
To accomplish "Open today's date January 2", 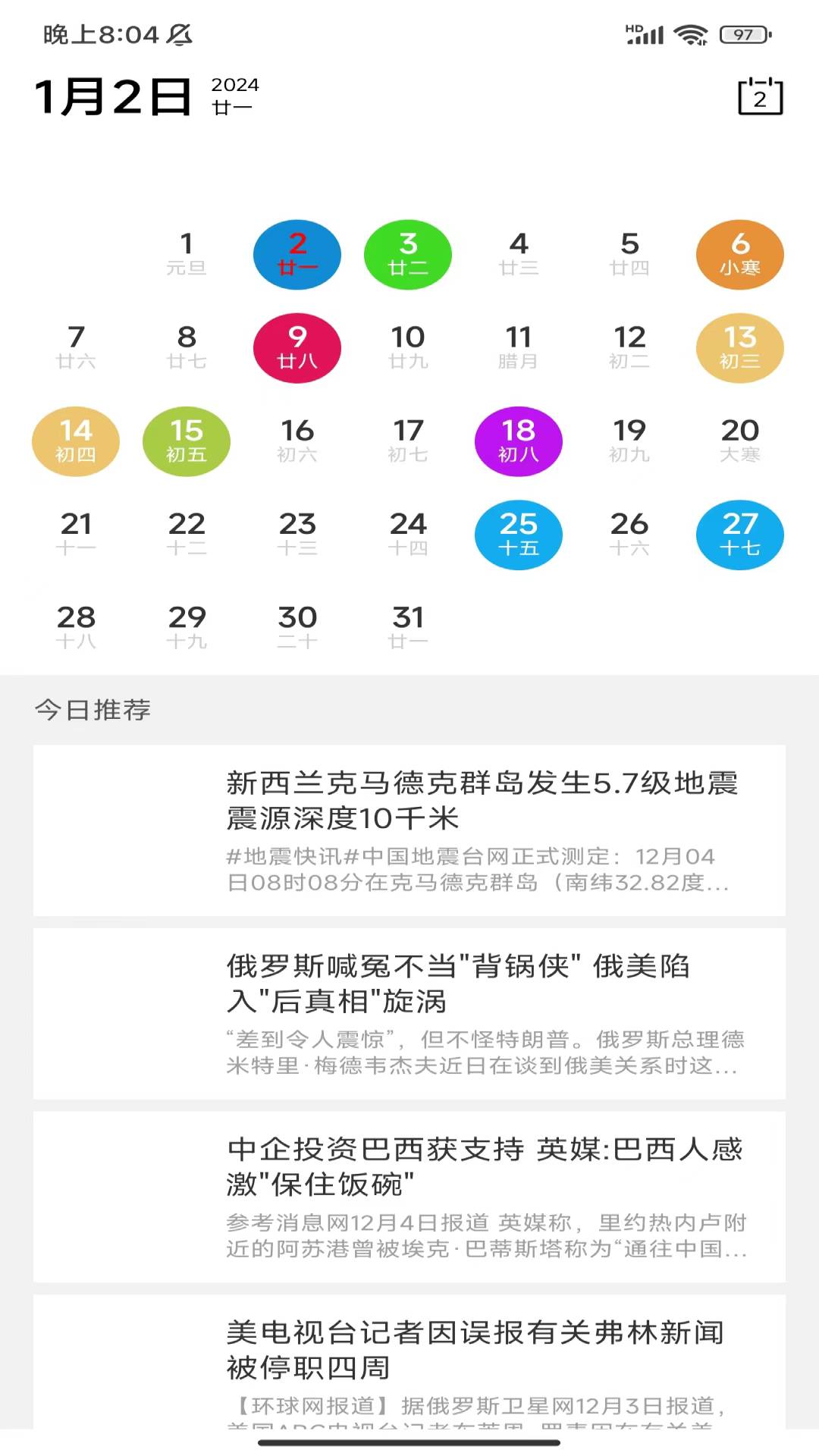I will click(x=297, y=254).
